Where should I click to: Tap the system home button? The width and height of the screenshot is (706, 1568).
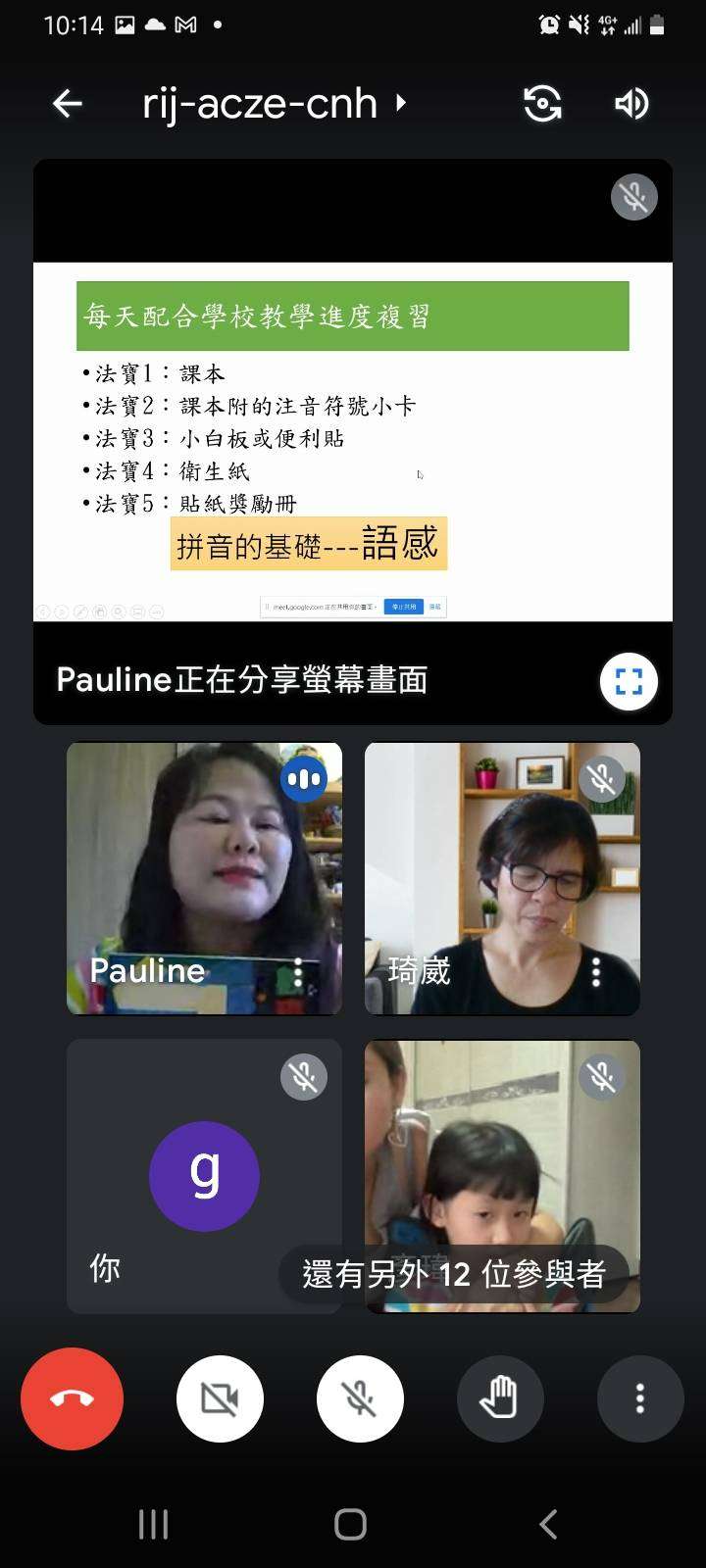(351, 1524)
